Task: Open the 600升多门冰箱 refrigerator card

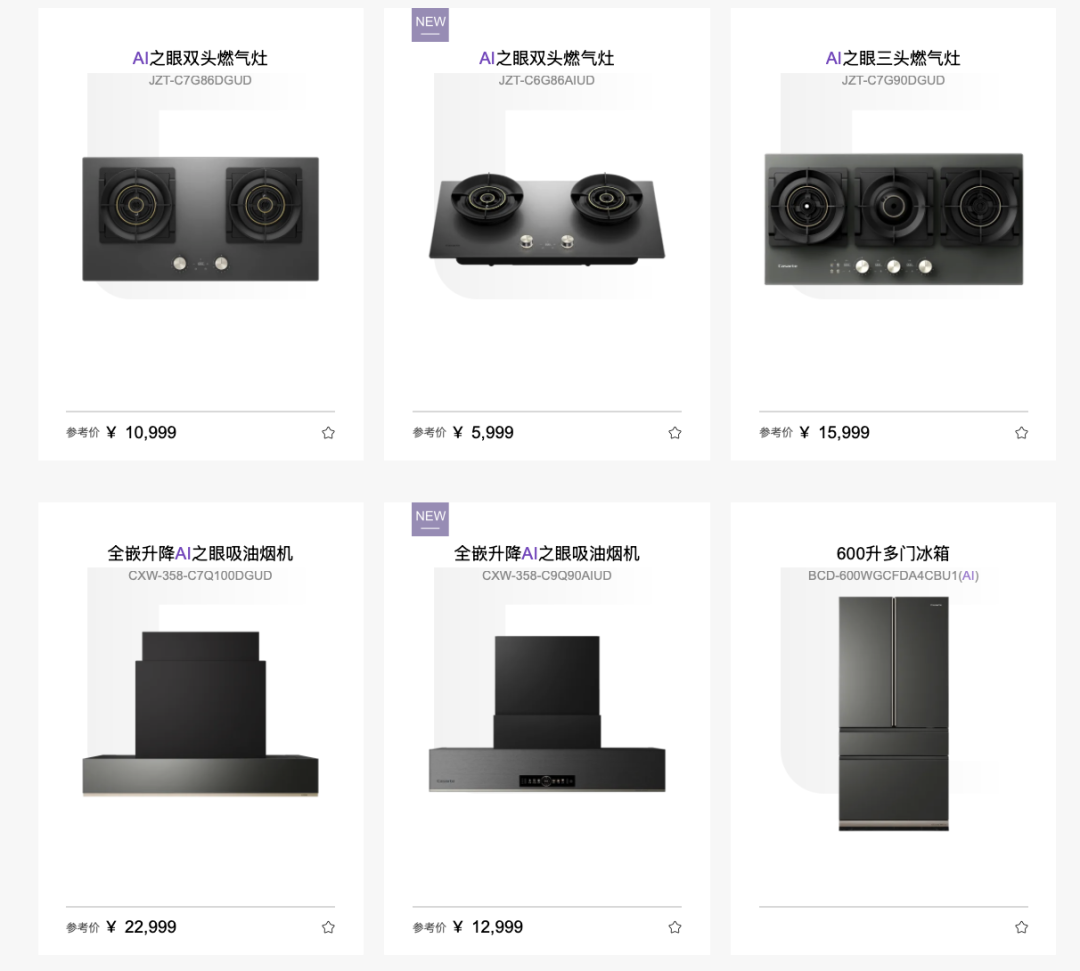Action: pyautogui.click(x=893, y=729)
